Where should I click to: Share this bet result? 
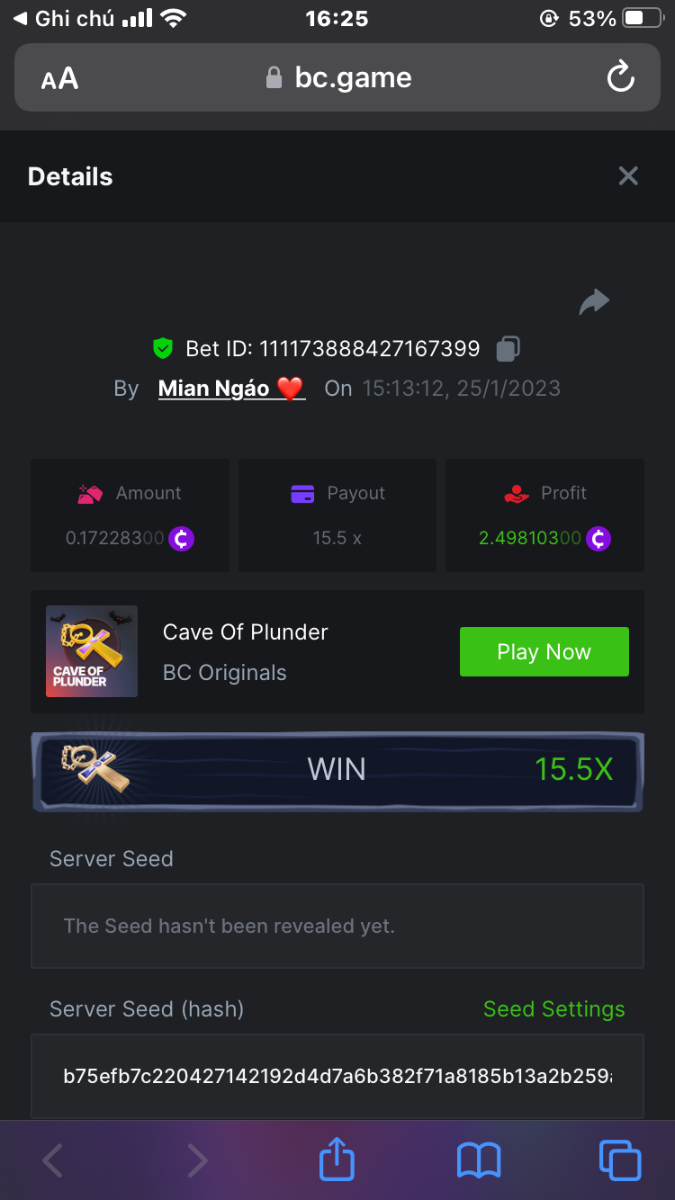coord(594,302)
